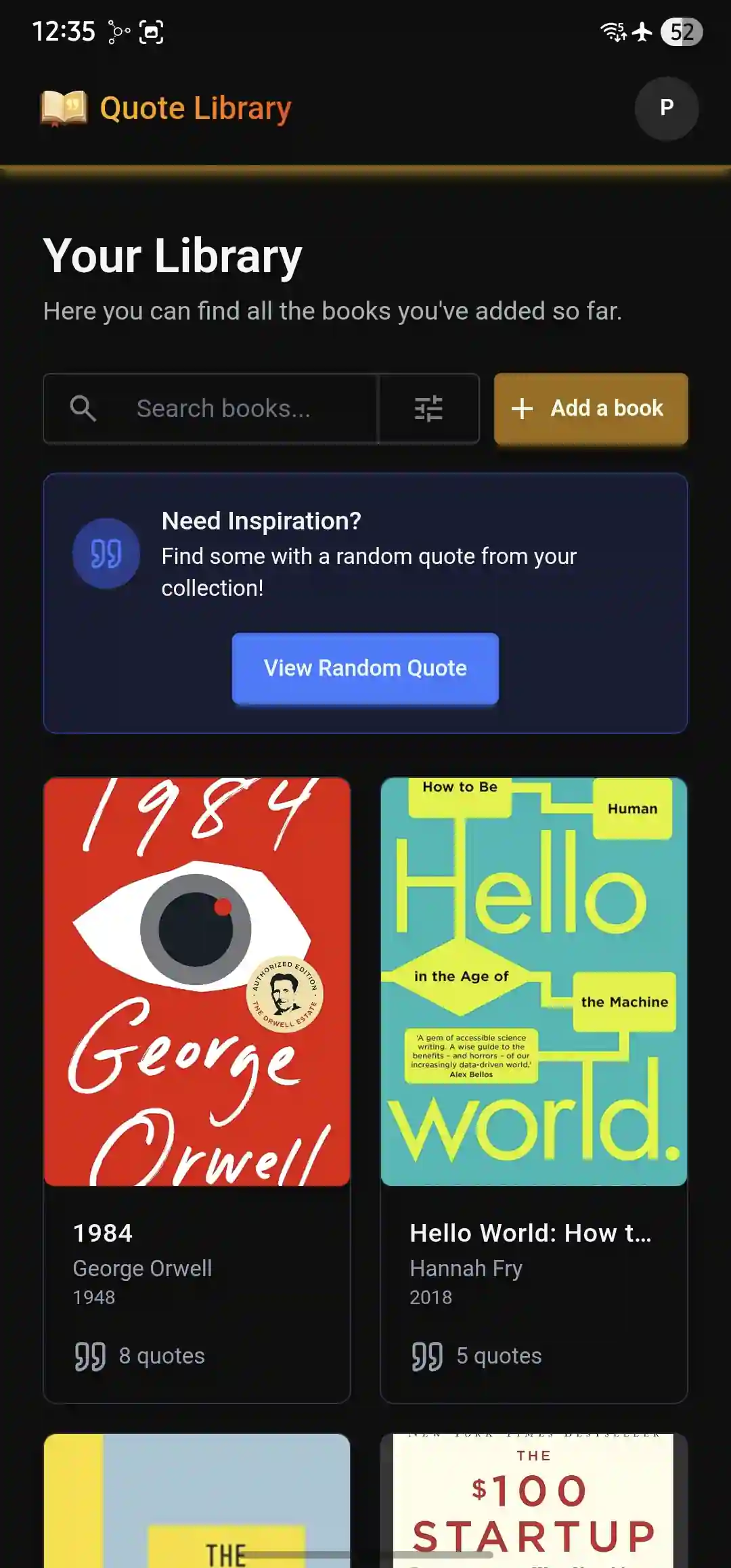Open the search filter options

(428, 409)
